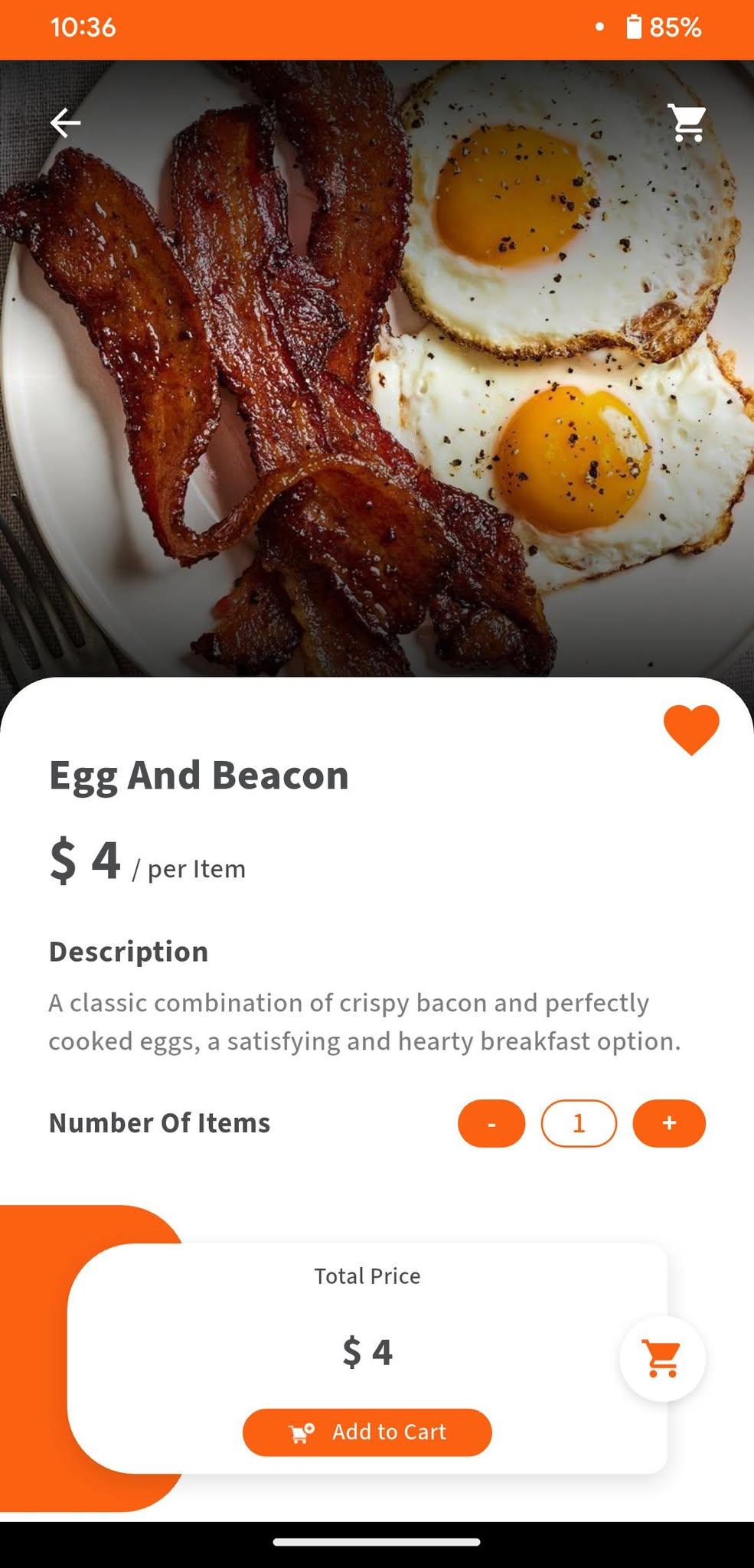Click the quantity field showing 1

pos(579,1123)
